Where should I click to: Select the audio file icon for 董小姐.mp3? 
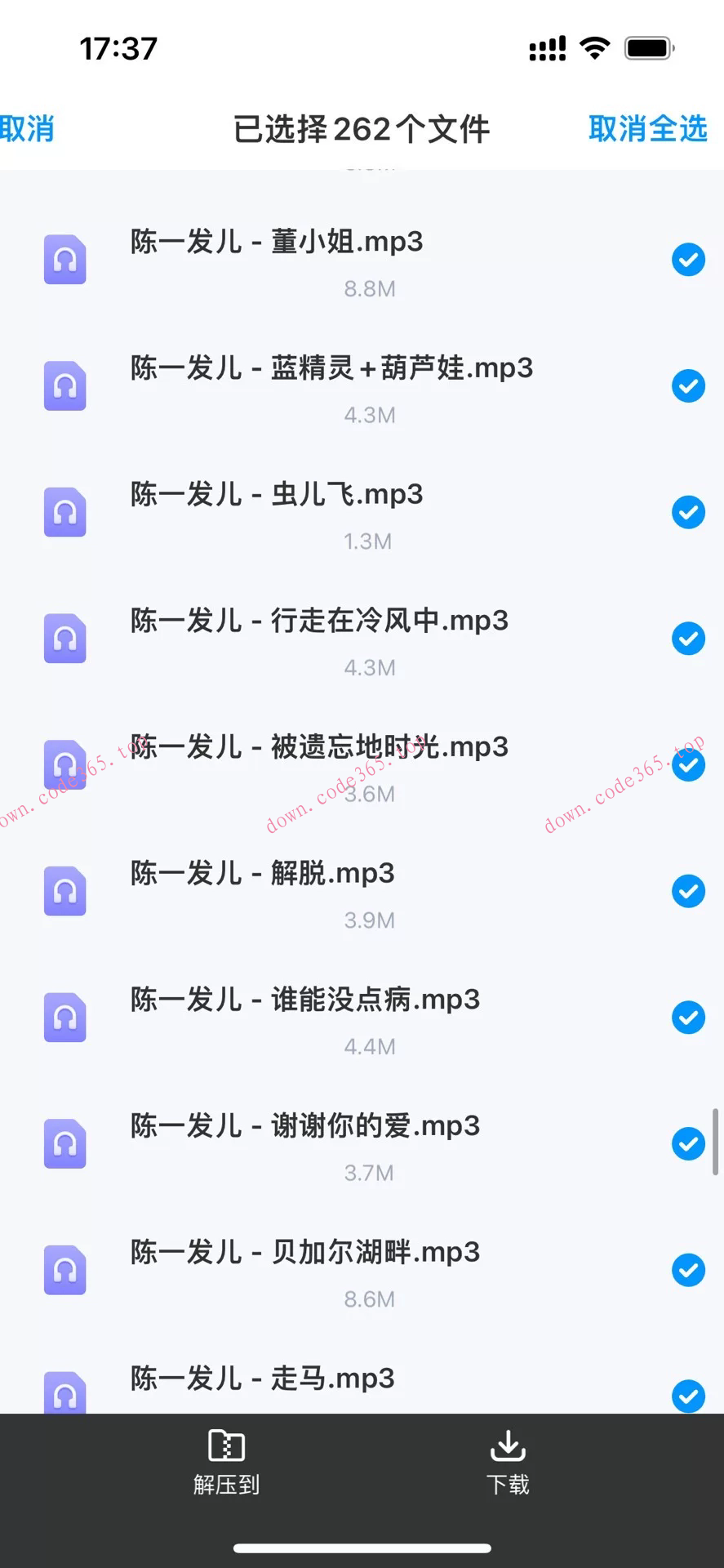pos(65,259)
